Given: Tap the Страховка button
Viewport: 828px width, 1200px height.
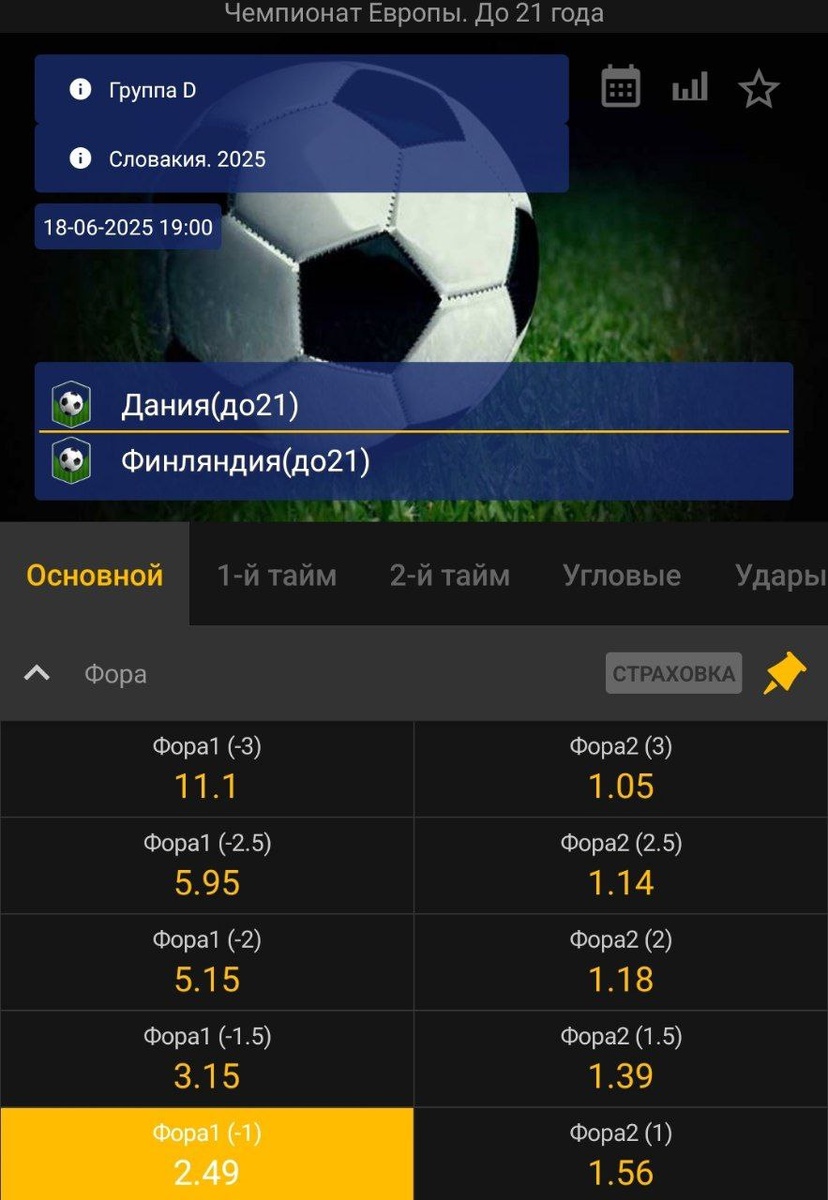Looking at the screenshot, I should point(673,674).
